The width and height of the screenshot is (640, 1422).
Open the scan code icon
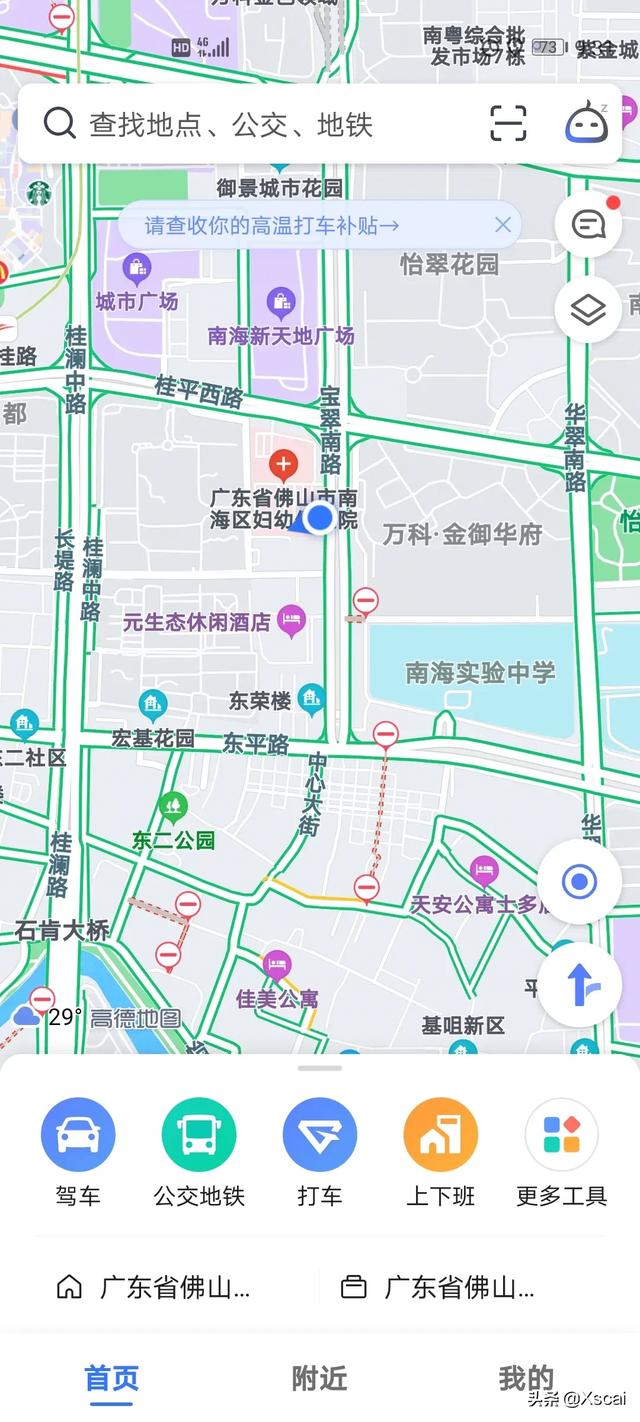coord(508,123)
